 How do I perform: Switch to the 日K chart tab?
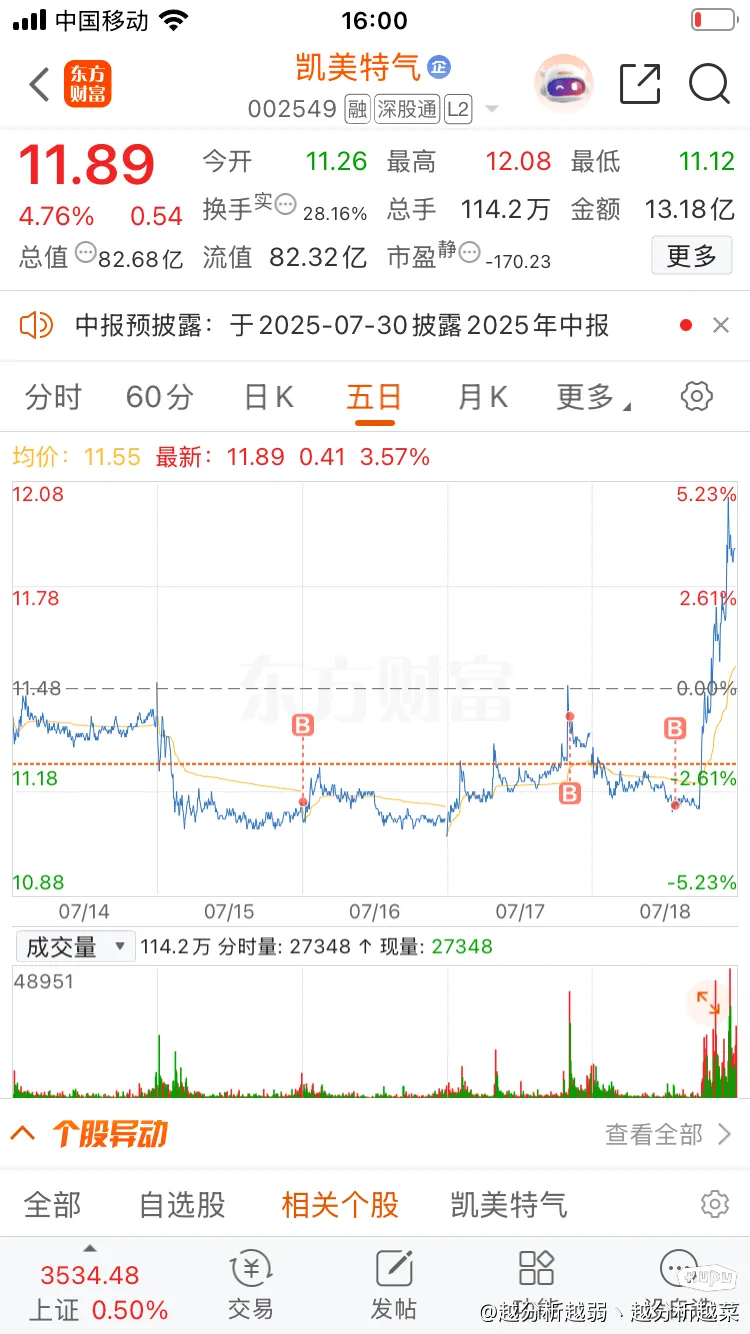(269, 397)
